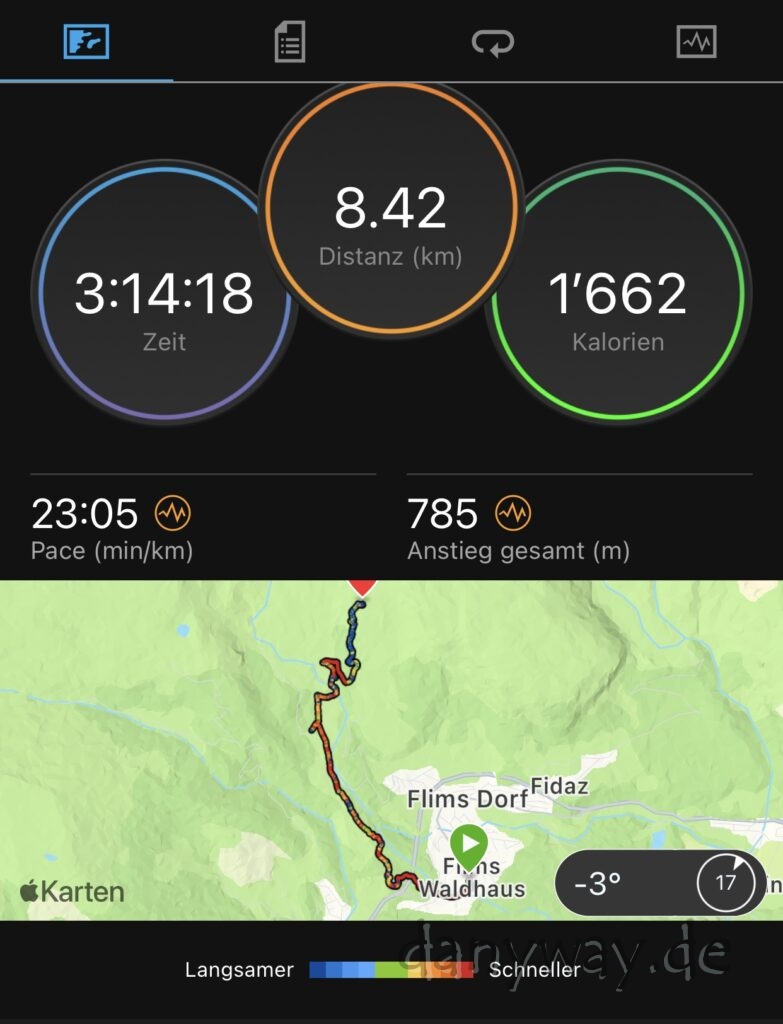The width and height of the screenshot is (783, 1024).
Task: Switch to the stats list tab
Action: point(289,43)
